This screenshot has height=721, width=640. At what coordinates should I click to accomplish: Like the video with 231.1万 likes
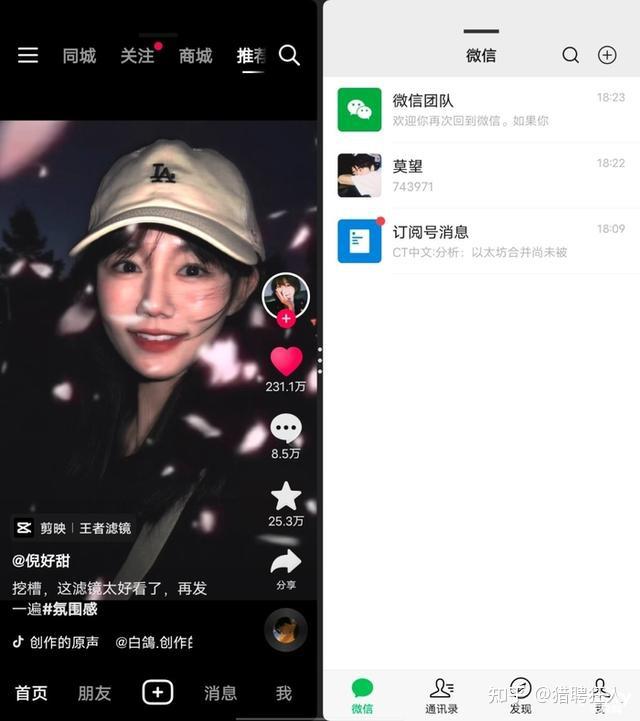coord(286,361)
